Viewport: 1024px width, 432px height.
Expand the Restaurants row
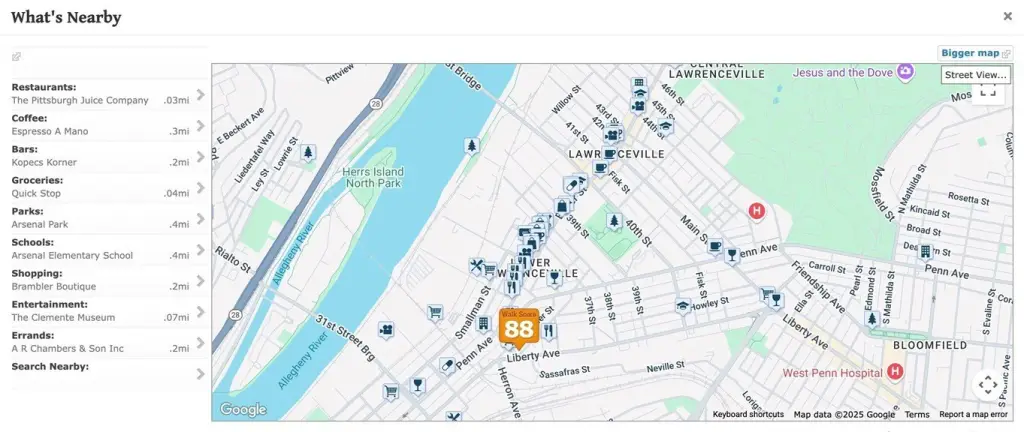(x=105, y=94)
